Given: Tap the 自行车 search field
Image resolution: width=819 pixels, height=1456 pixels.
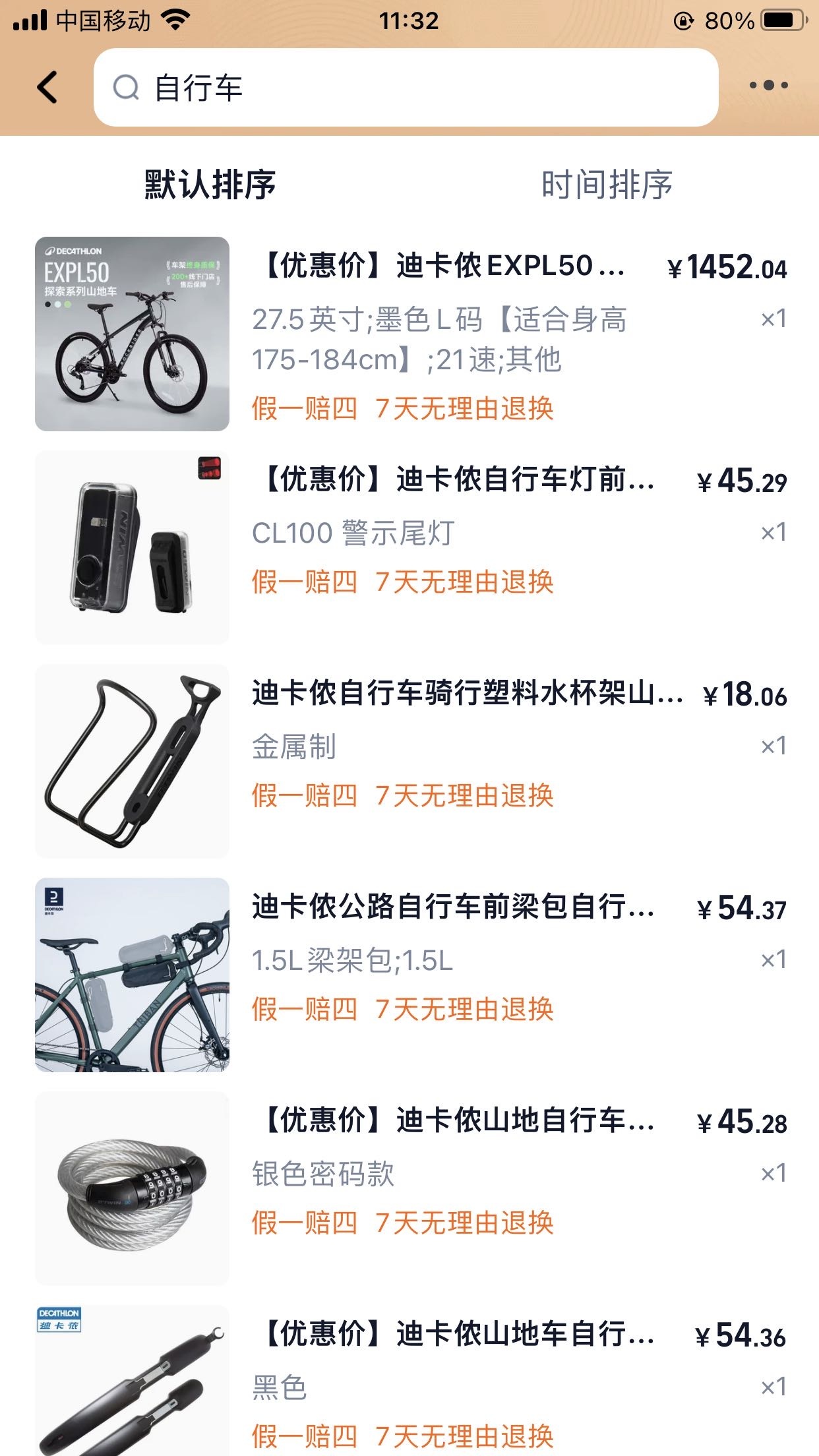Looking at the screenshot, I should point(406,87).
